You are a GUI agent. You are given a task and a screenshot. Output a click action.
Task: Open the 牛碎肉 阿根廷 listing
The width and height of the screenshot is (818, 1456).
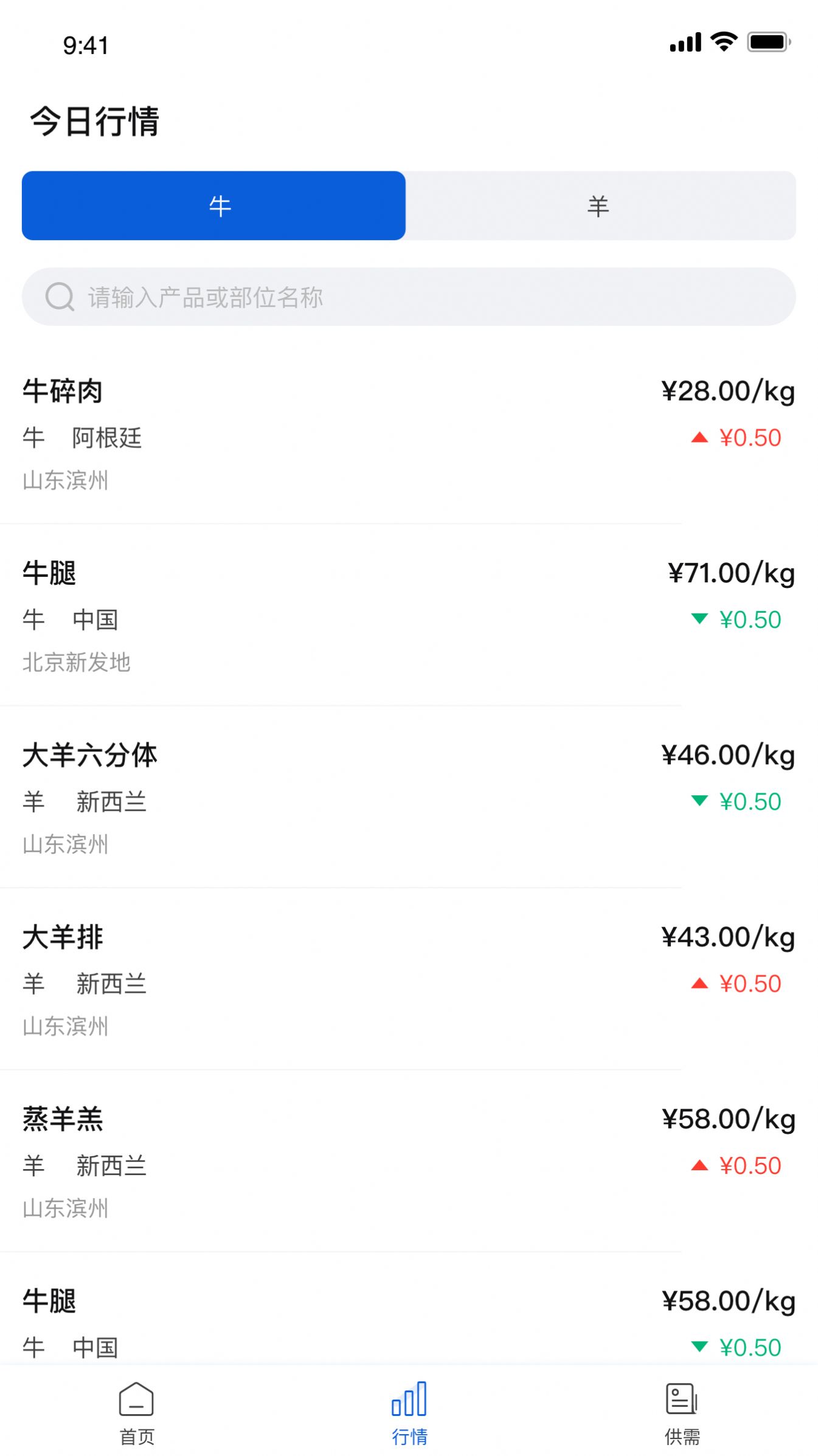click(x=409, y=433)
